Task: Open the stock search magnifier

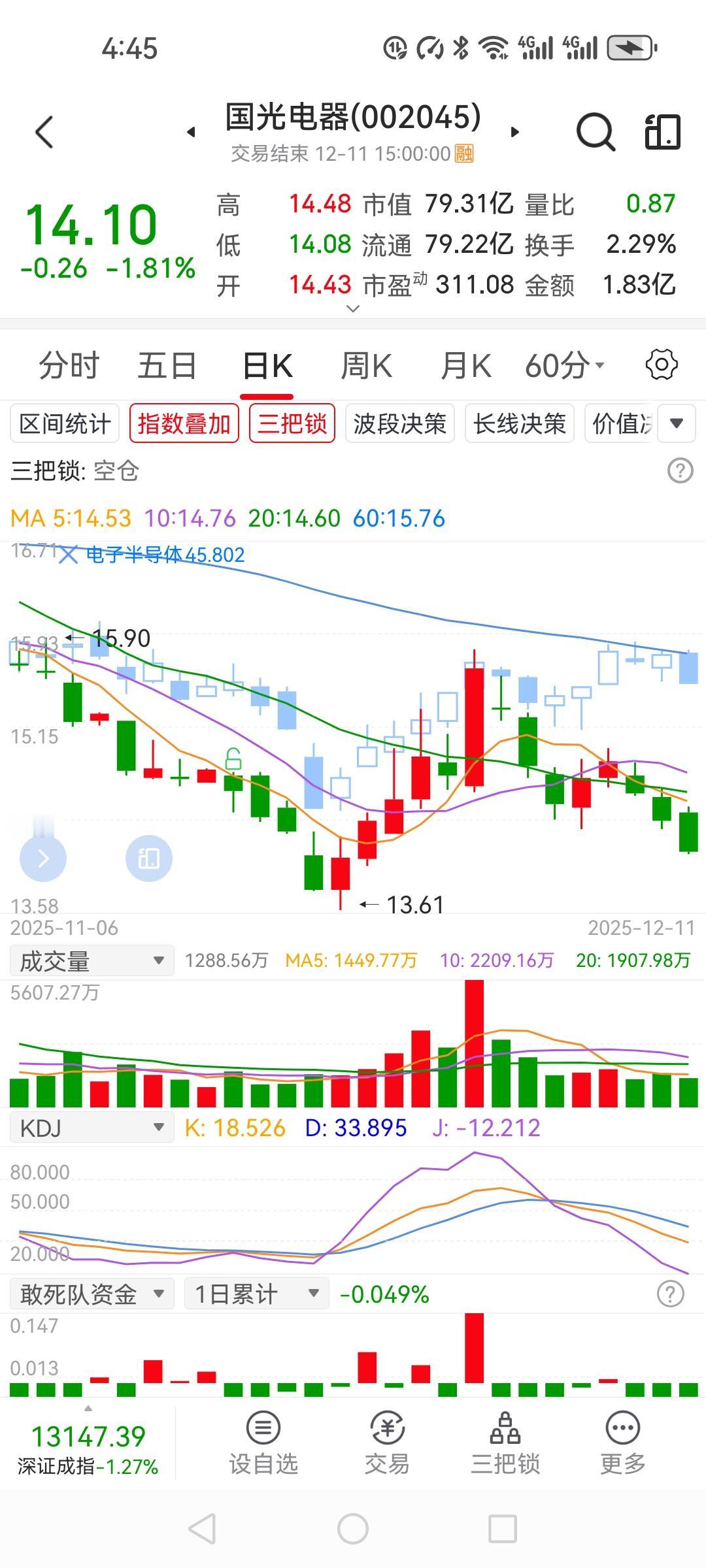Action: [x=595, y=133]
